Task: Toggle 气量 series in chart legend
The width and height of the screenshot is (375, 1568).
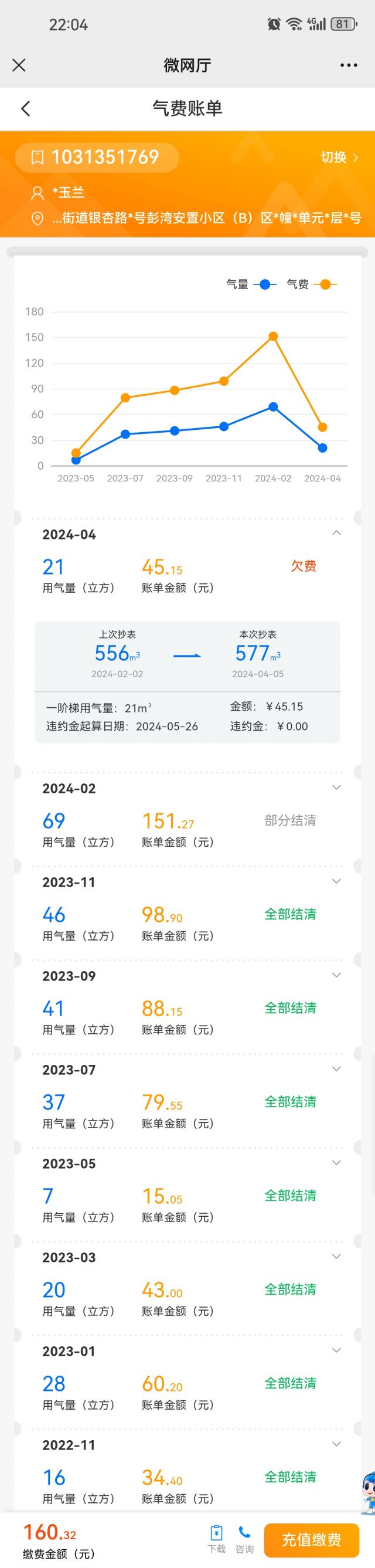Action: 251,284
